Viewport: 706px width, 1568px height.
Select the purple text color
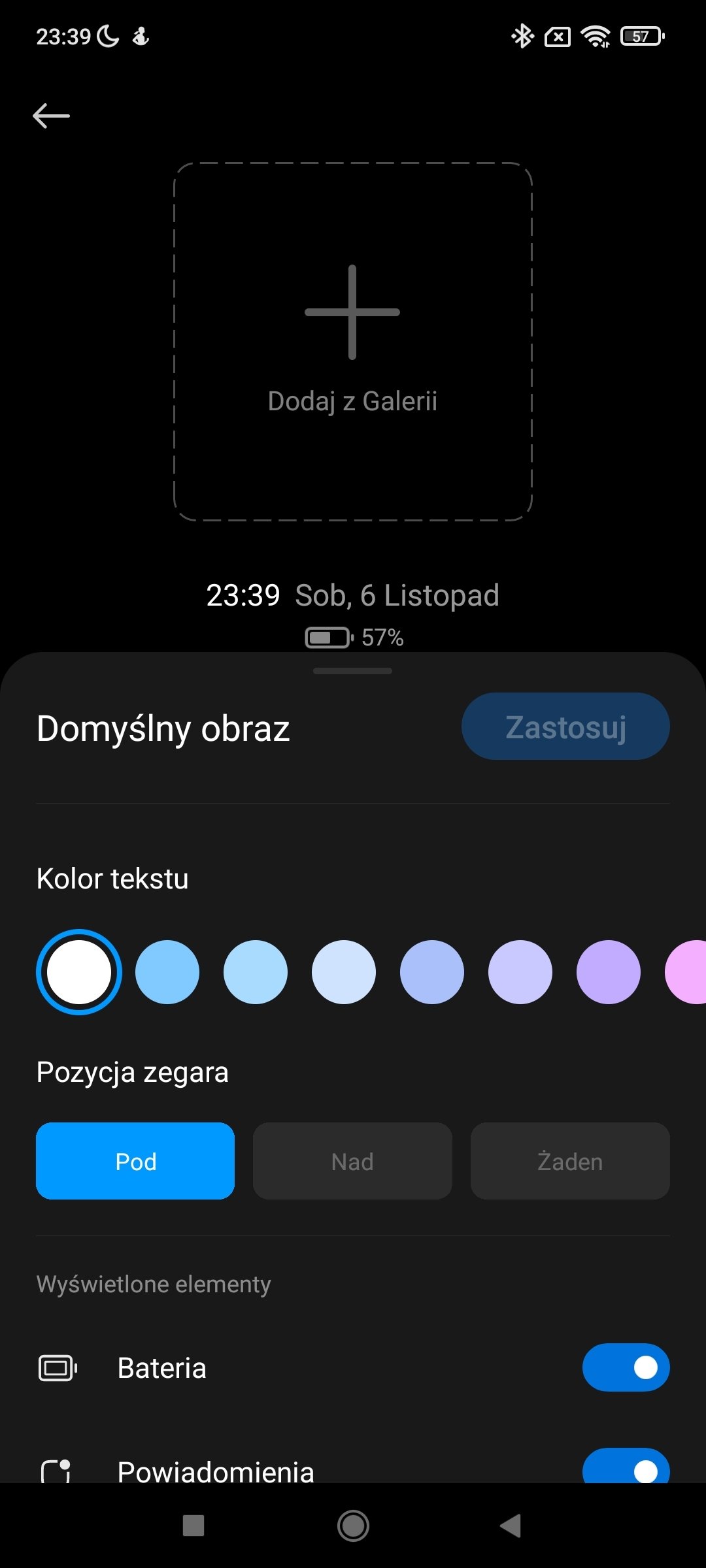(x=609, y=972)
